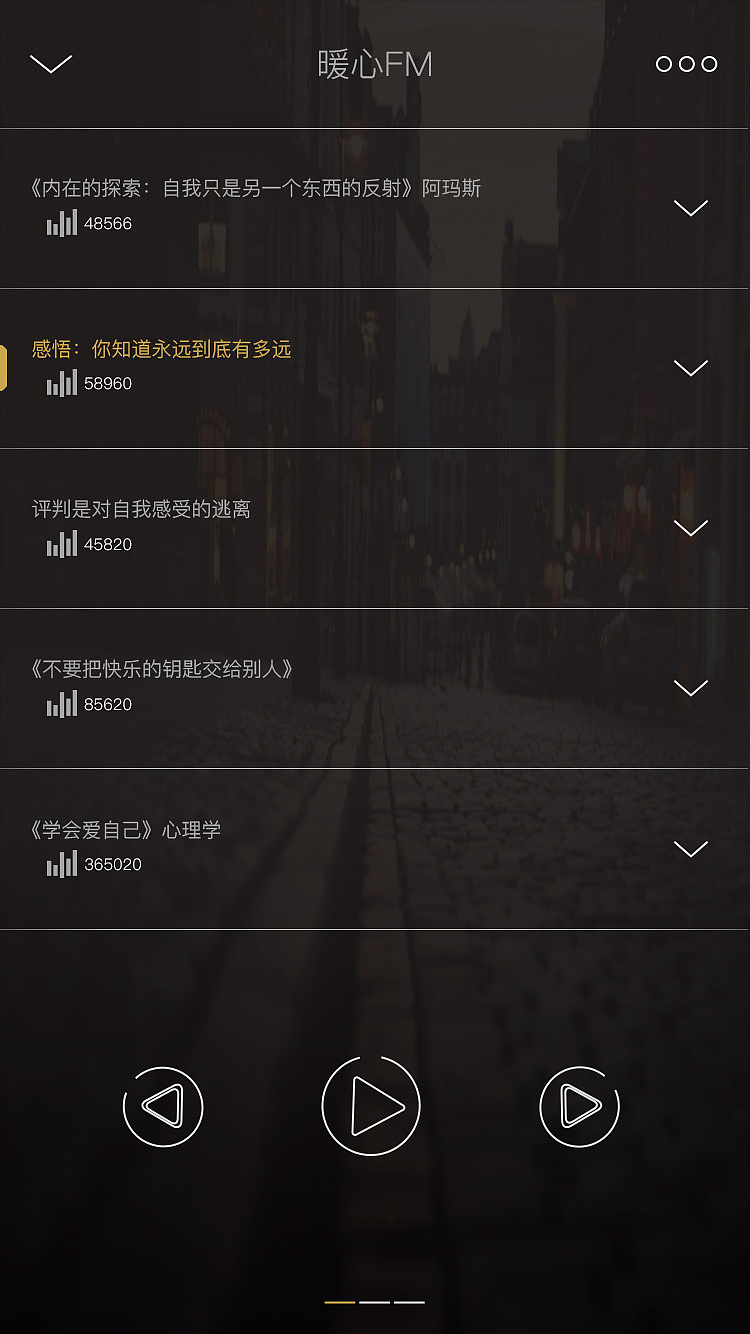Expand the chevron beside 《内在的探索》阿玛斯

pos(690,208)
